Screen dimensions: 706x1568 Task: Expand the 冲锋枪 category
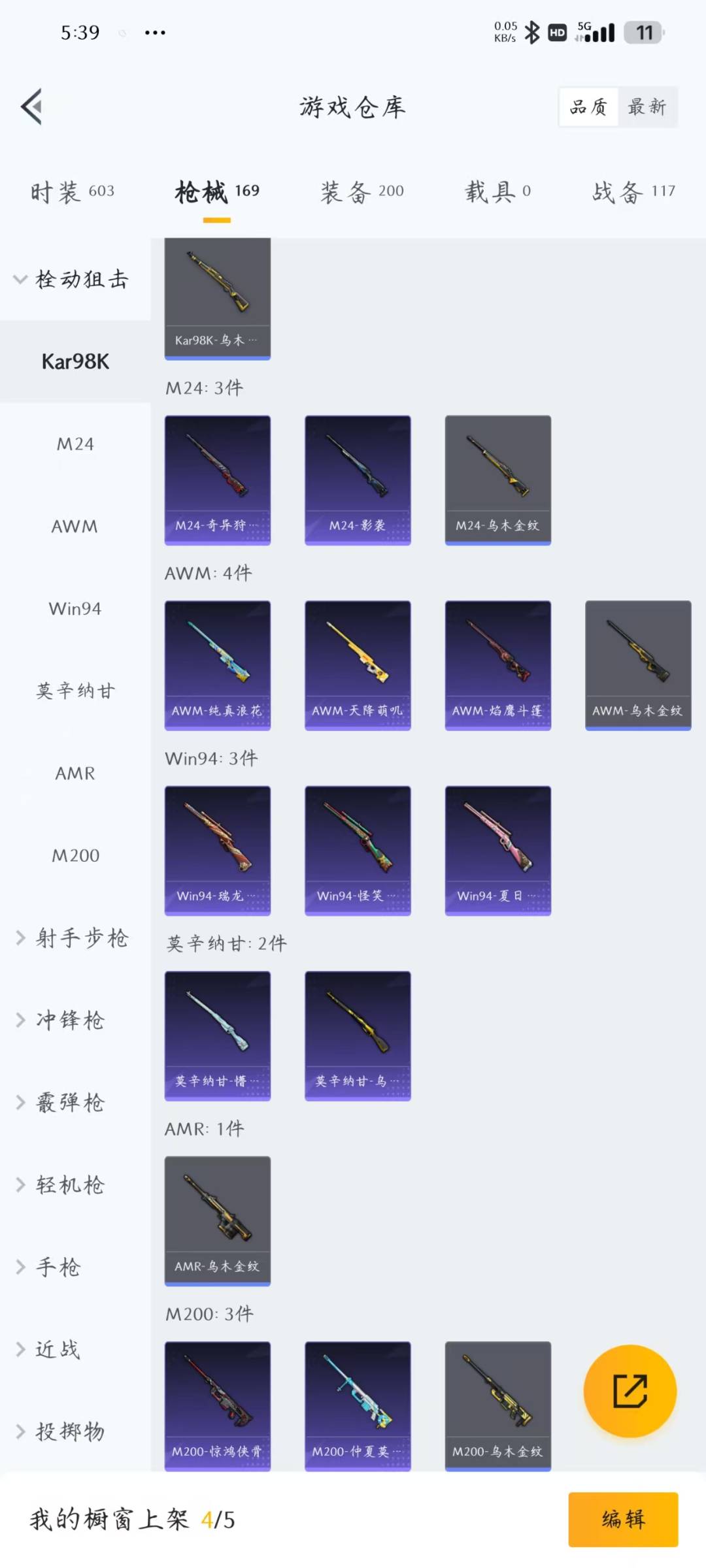pos(69,1021)
